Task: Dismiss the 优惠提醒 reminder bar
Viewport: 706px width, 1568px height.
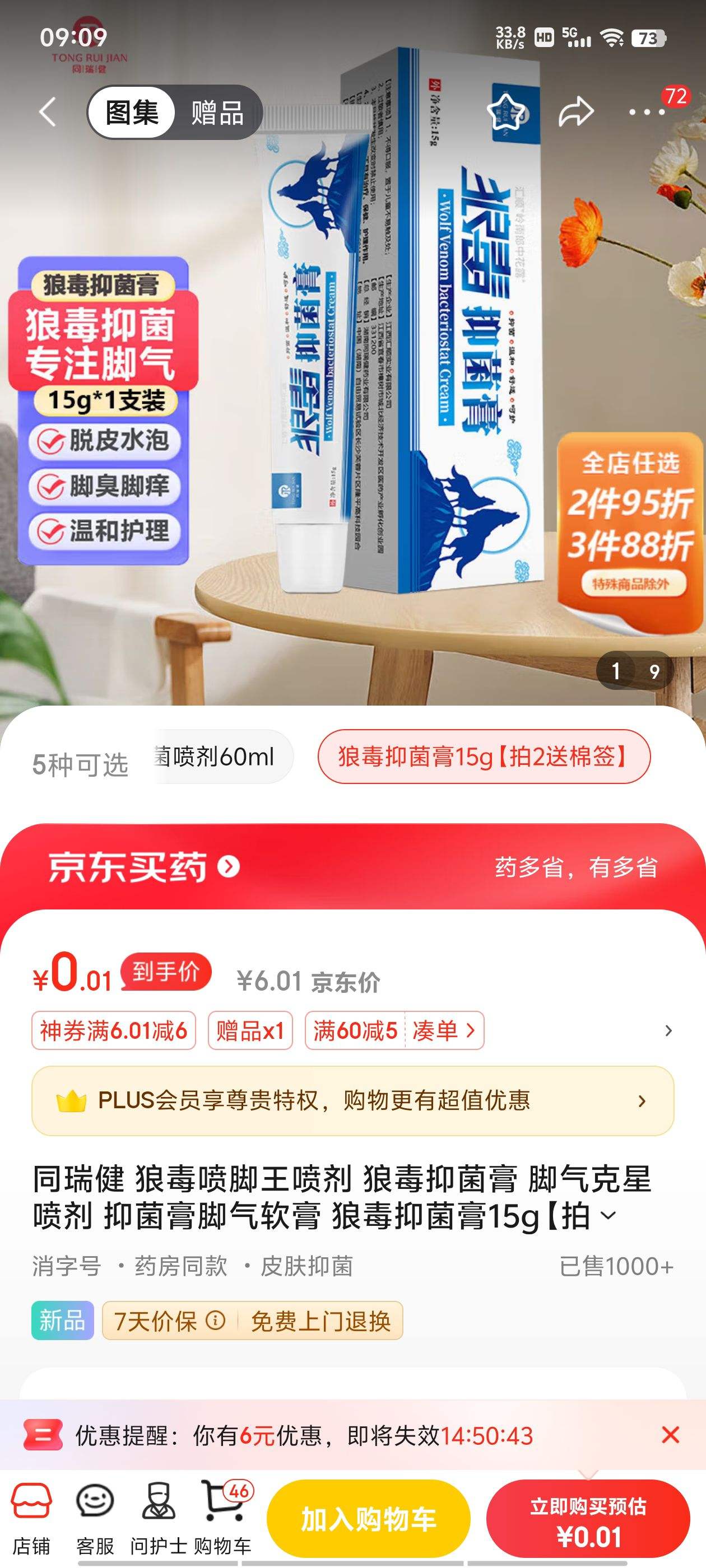Action: tap(670, 1435)
